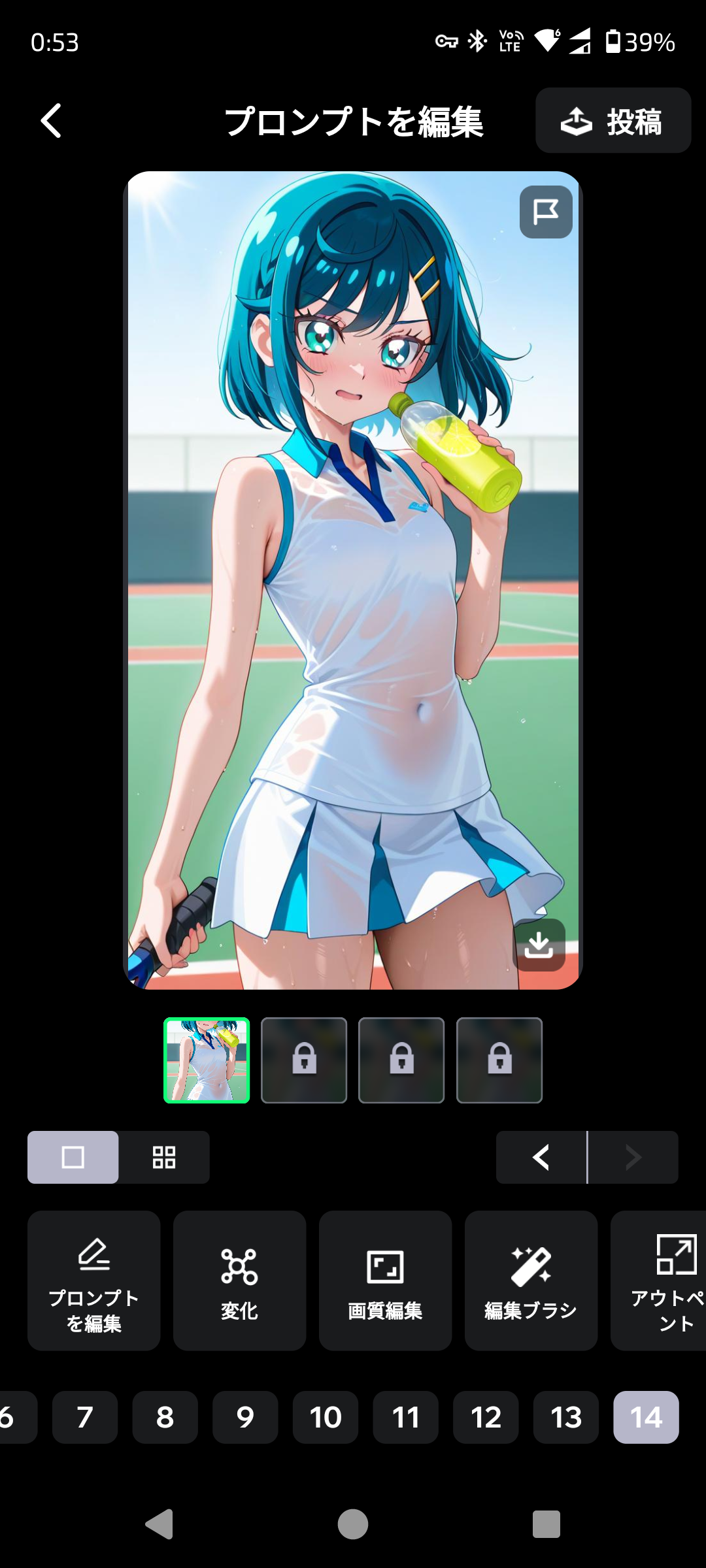
Task: Tap the system home button
Action: (353, 1524)
